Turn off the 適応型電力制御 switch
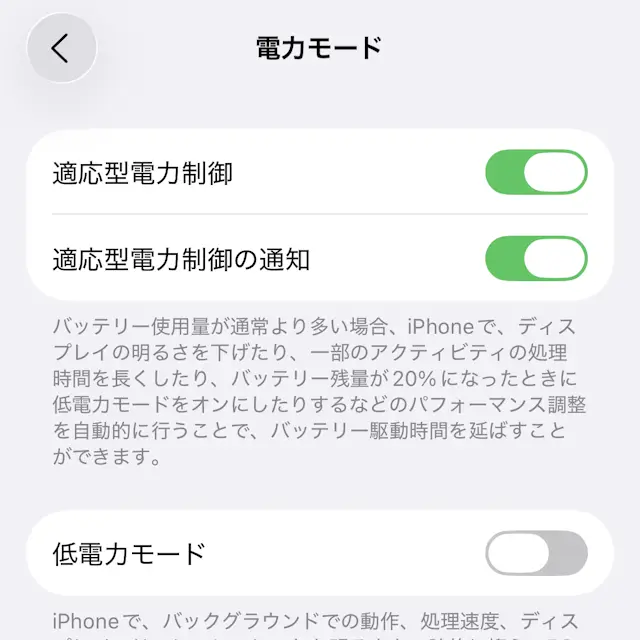The height and width of the screenshot is (640, 640). click(x=536, y=172)
